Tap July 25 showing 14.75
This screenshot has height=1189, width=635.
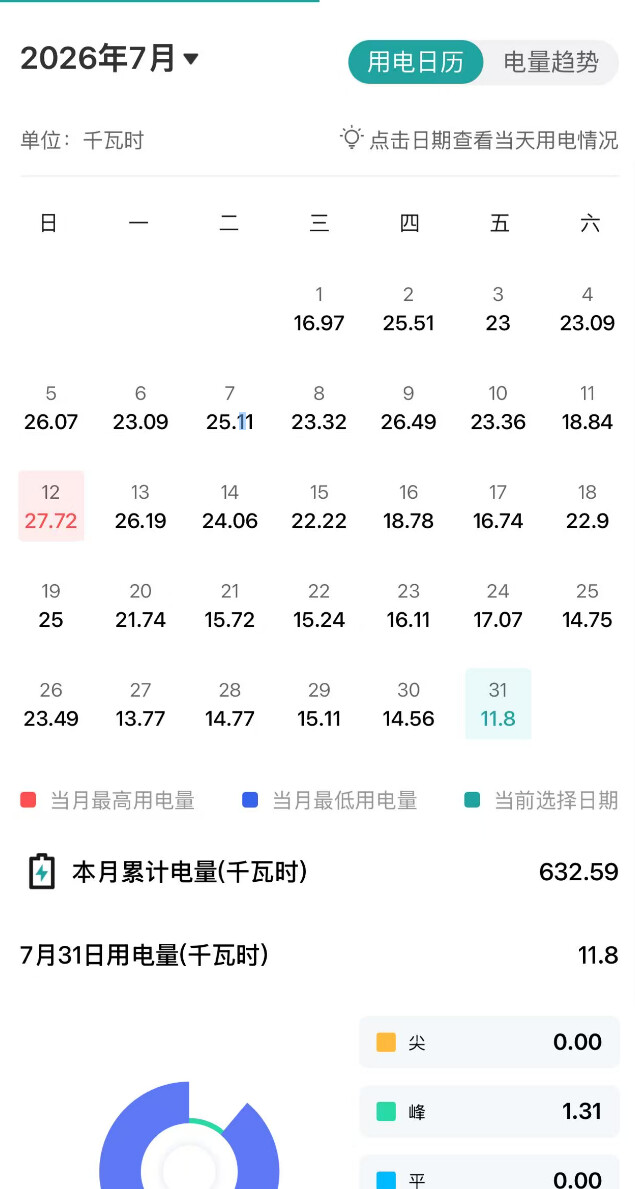coord(587,605)
